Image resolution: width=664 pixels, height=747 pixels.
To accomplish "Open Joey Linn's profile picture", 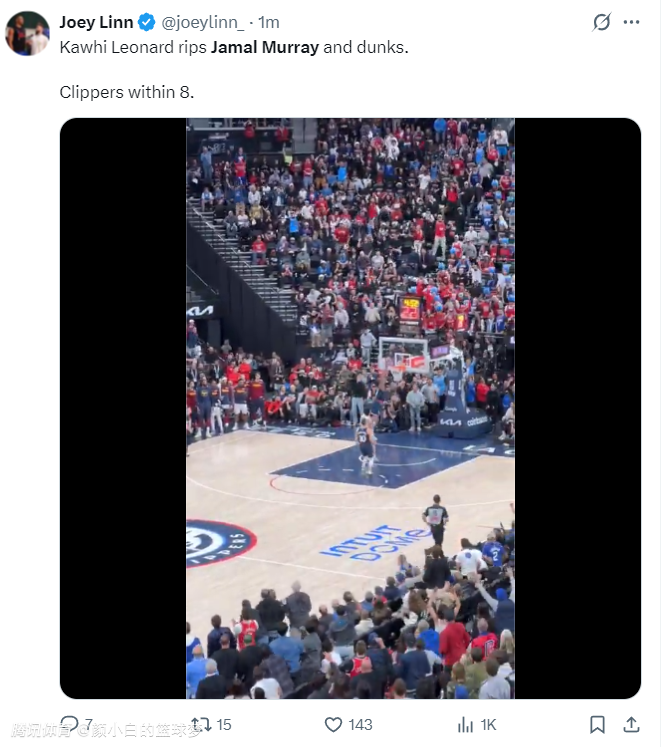I will pos(27,33).
